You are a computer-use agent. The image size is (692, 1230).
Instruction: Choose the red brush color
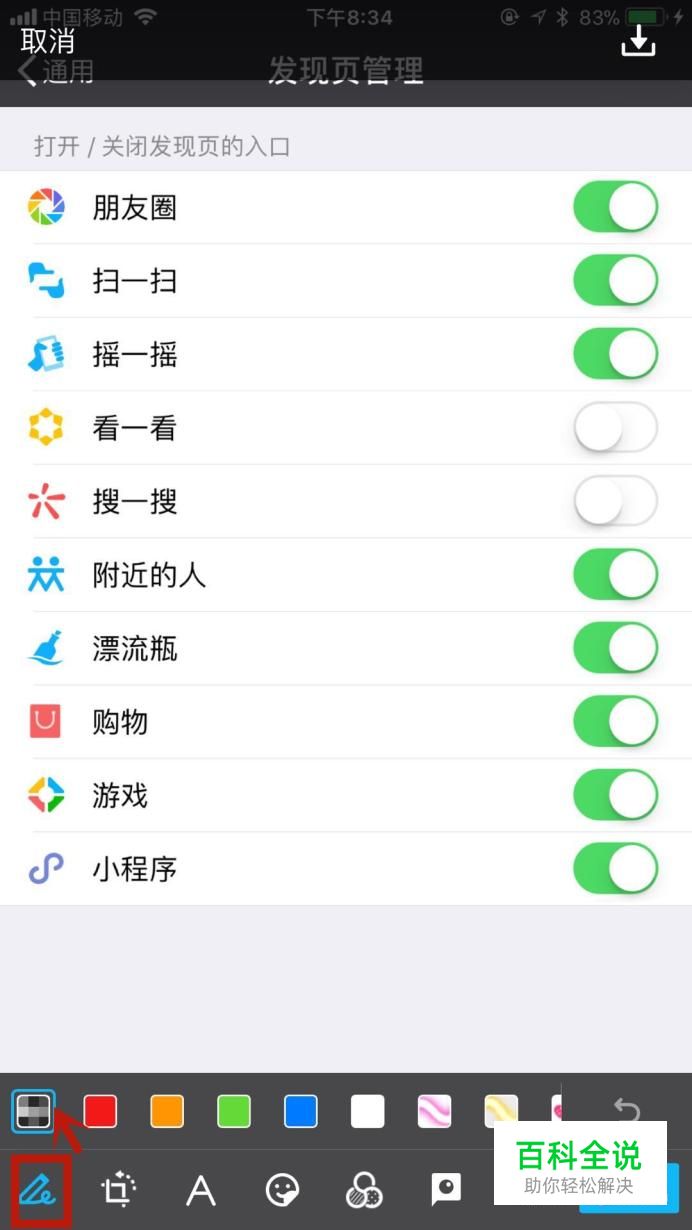[100, 1111]
